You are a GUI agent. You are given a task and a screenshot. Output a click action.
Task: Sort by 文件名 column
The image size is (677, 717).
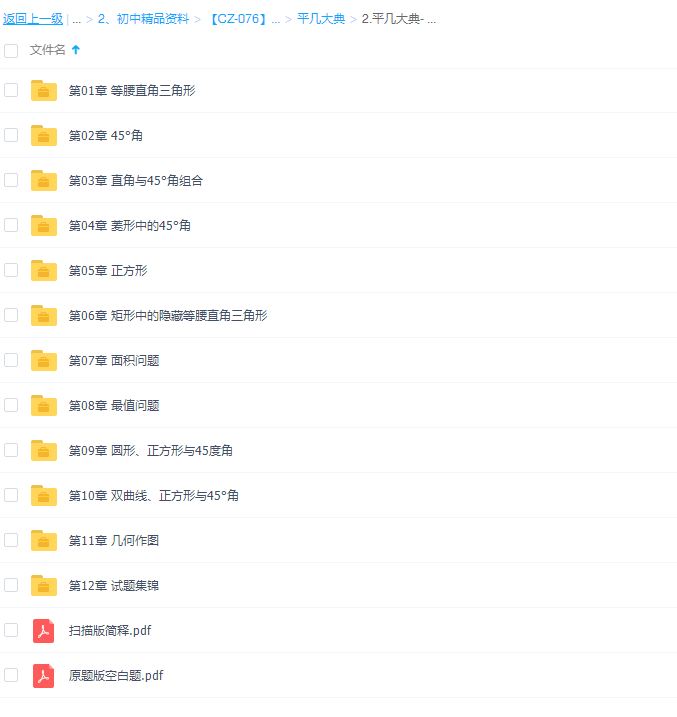[48, 50]
